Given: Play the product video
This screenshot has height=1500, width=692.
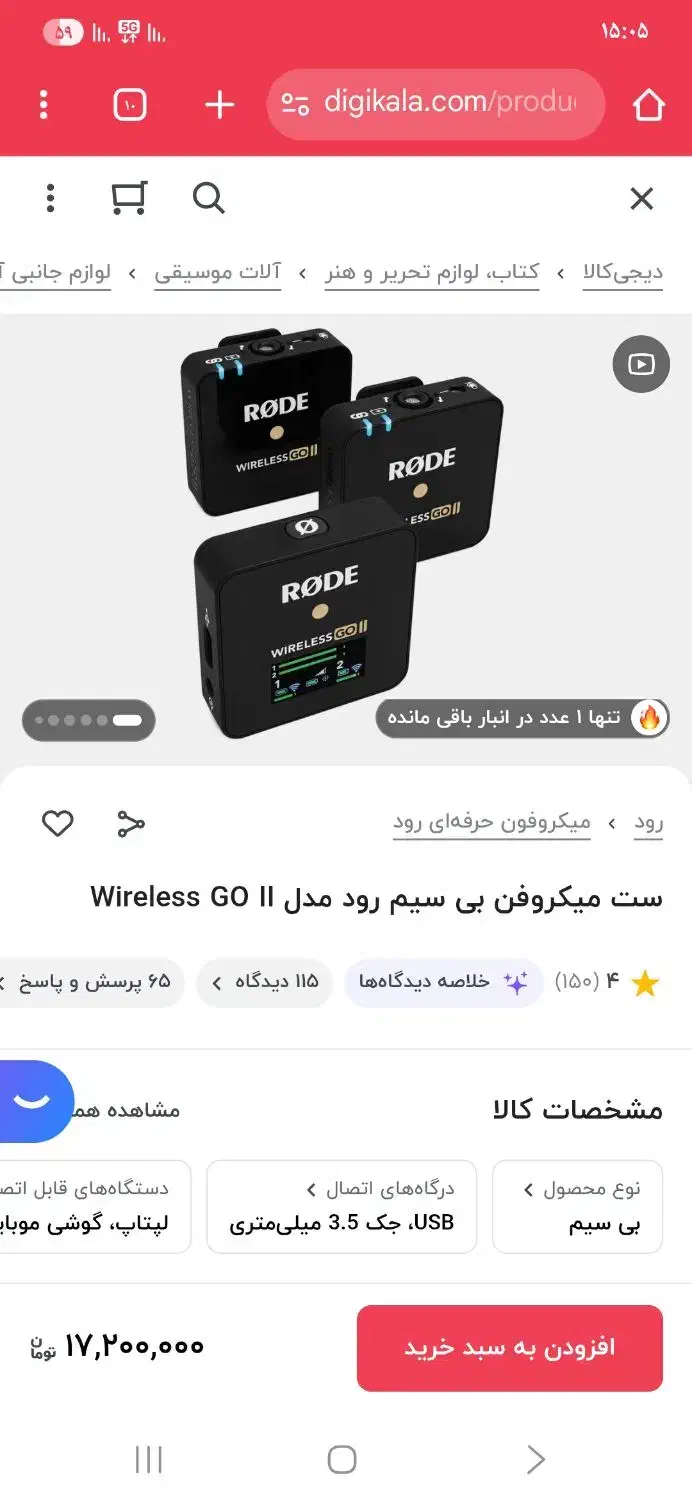Looking at the screenshot, I should [x=641, y=364].
